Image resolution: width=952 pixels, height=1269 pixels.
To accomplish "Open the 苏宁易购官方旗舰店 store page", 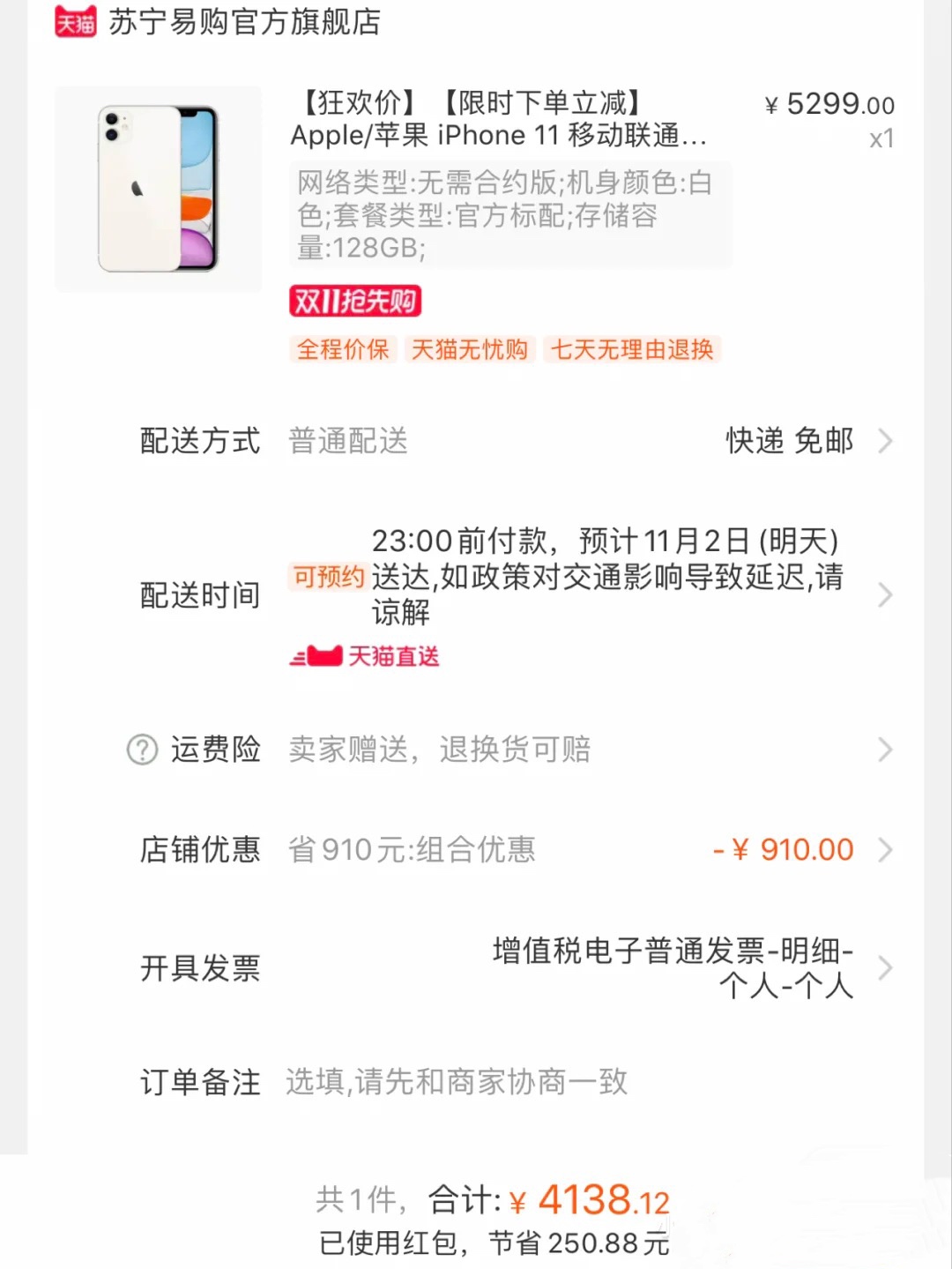I will tap(244, 22).
